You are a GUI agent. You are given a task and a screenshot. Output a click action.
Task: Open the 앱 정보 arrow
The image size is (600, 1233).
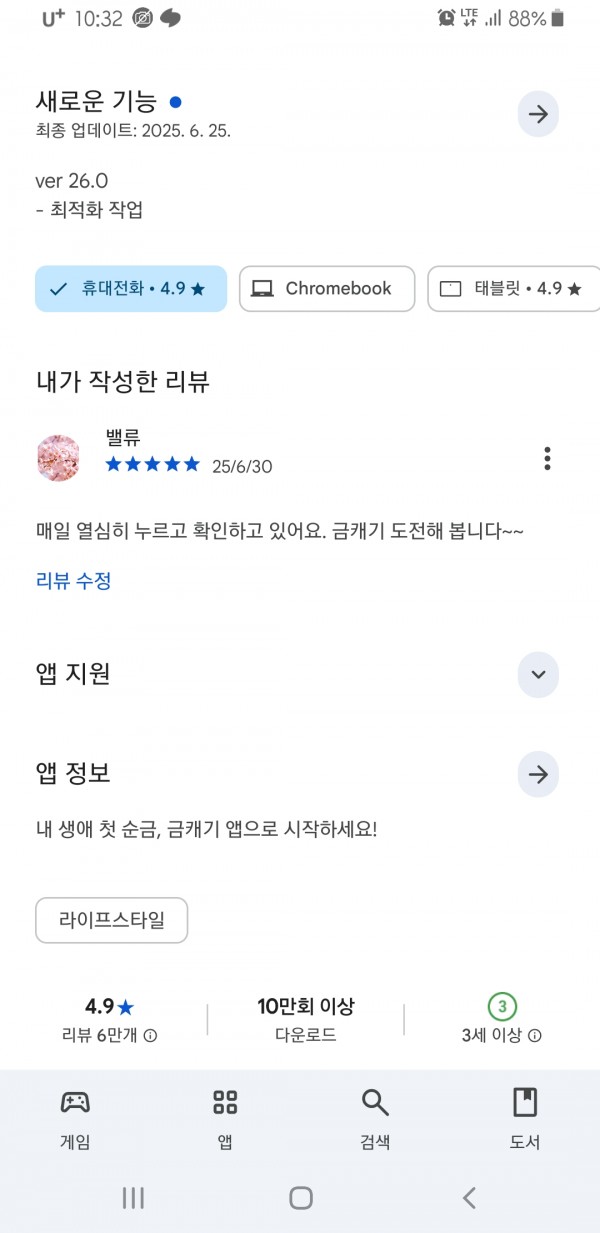[x=538, y=774]
